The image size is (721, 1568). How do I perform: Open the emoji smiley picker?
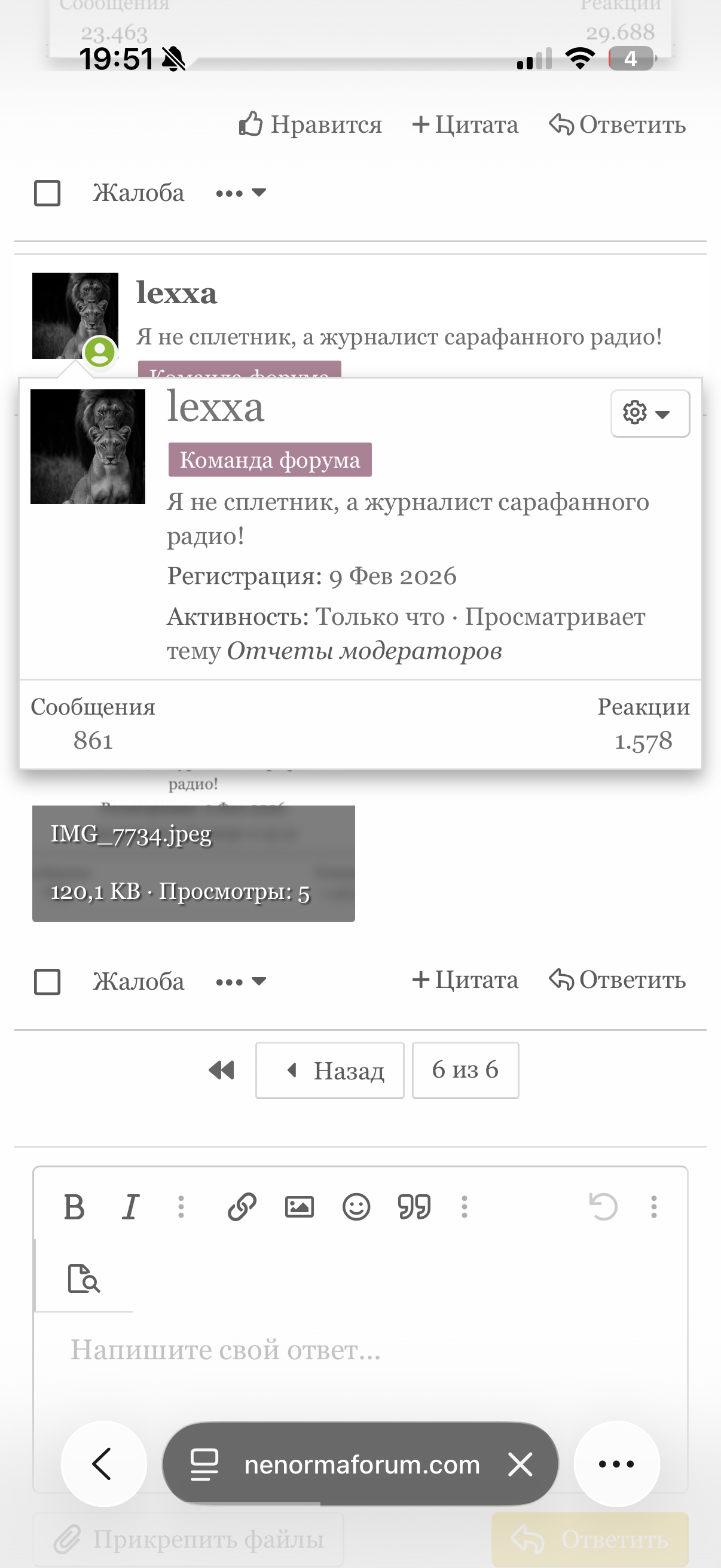coord(356,1206)
